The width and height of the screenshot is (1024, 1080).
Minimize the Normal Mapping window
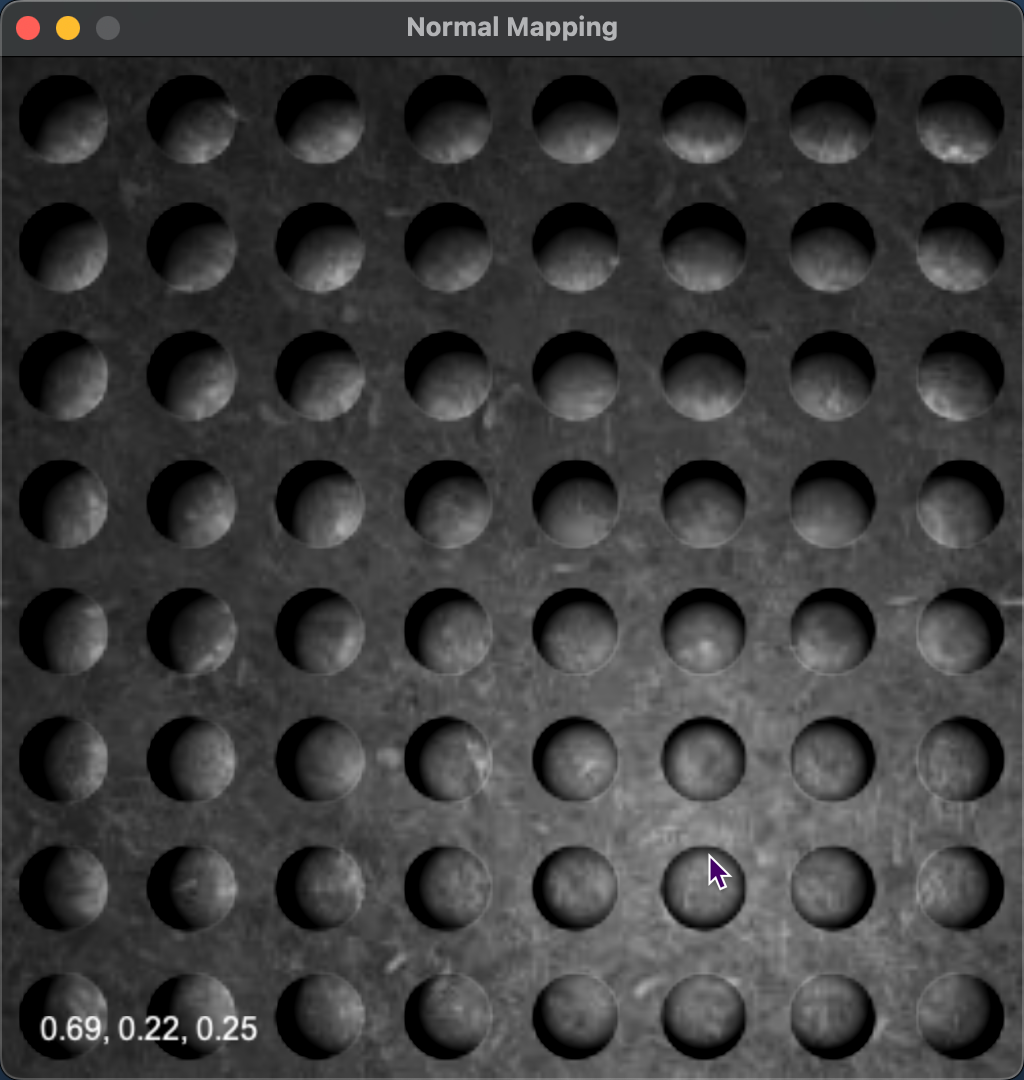tap(68, 28)
